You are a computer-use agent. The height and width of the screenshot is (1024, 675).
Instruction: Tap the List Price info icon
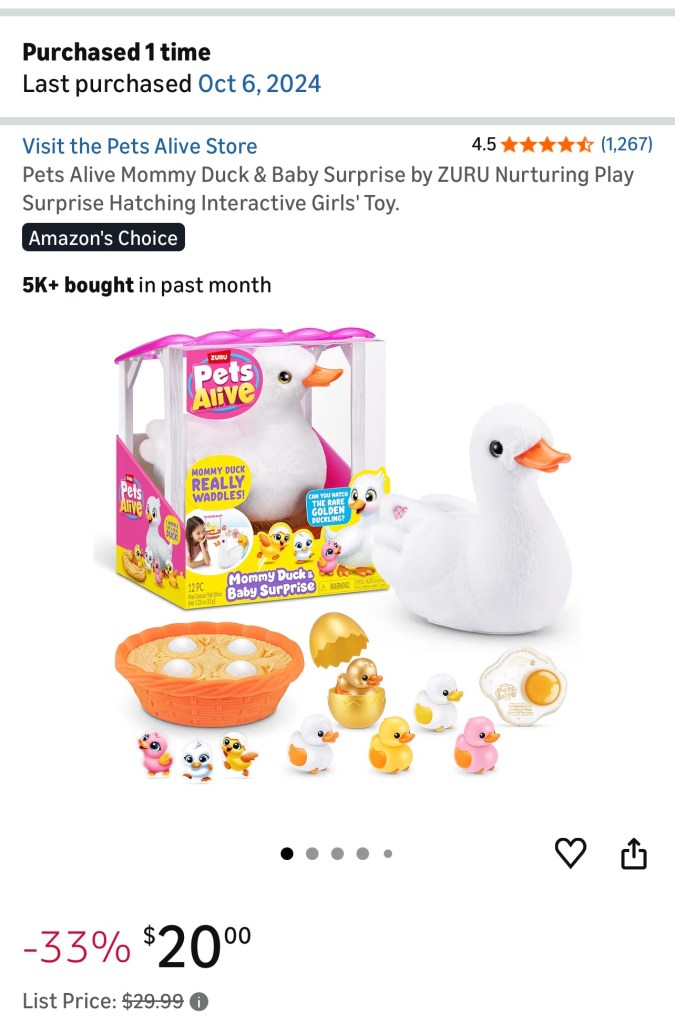(200, 1001)
